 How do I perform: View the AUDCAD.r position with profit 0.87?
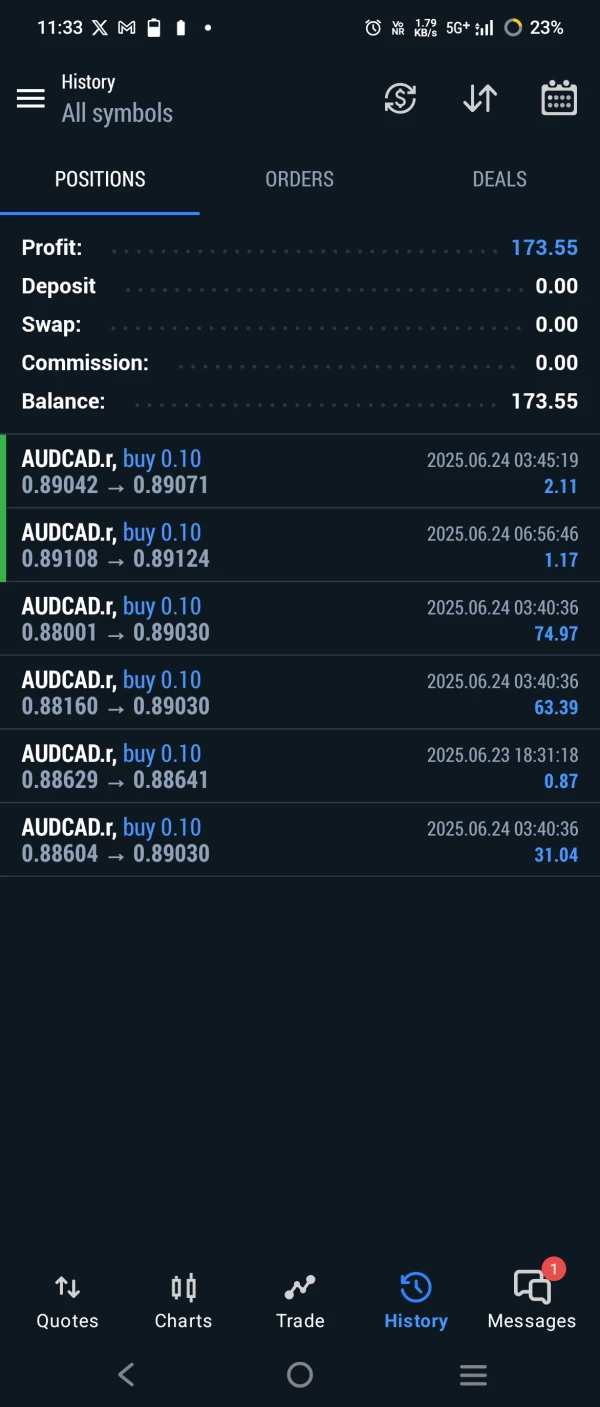coord(300,767)
